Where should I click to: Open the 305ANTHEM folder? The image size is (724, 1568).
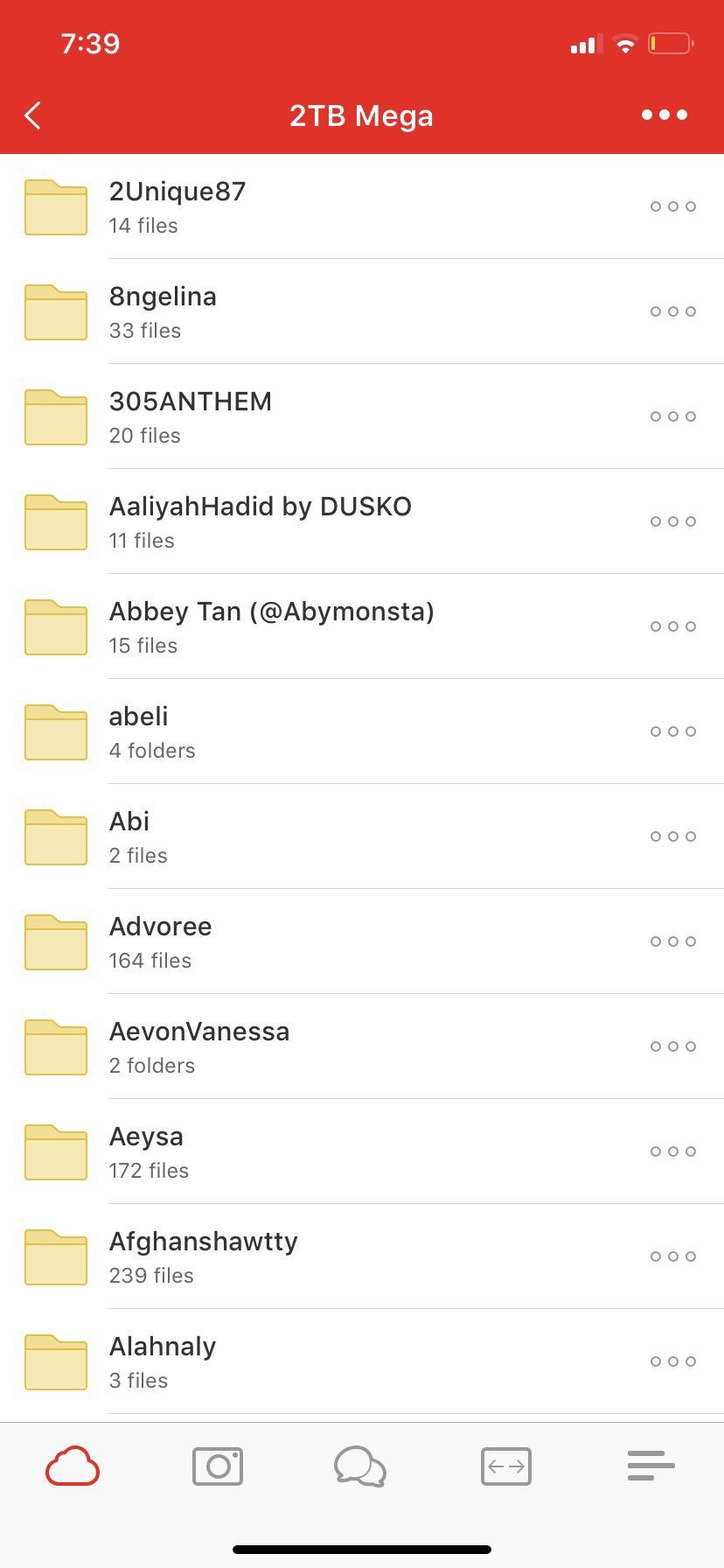pyautogui.click(x=191, y=416)
